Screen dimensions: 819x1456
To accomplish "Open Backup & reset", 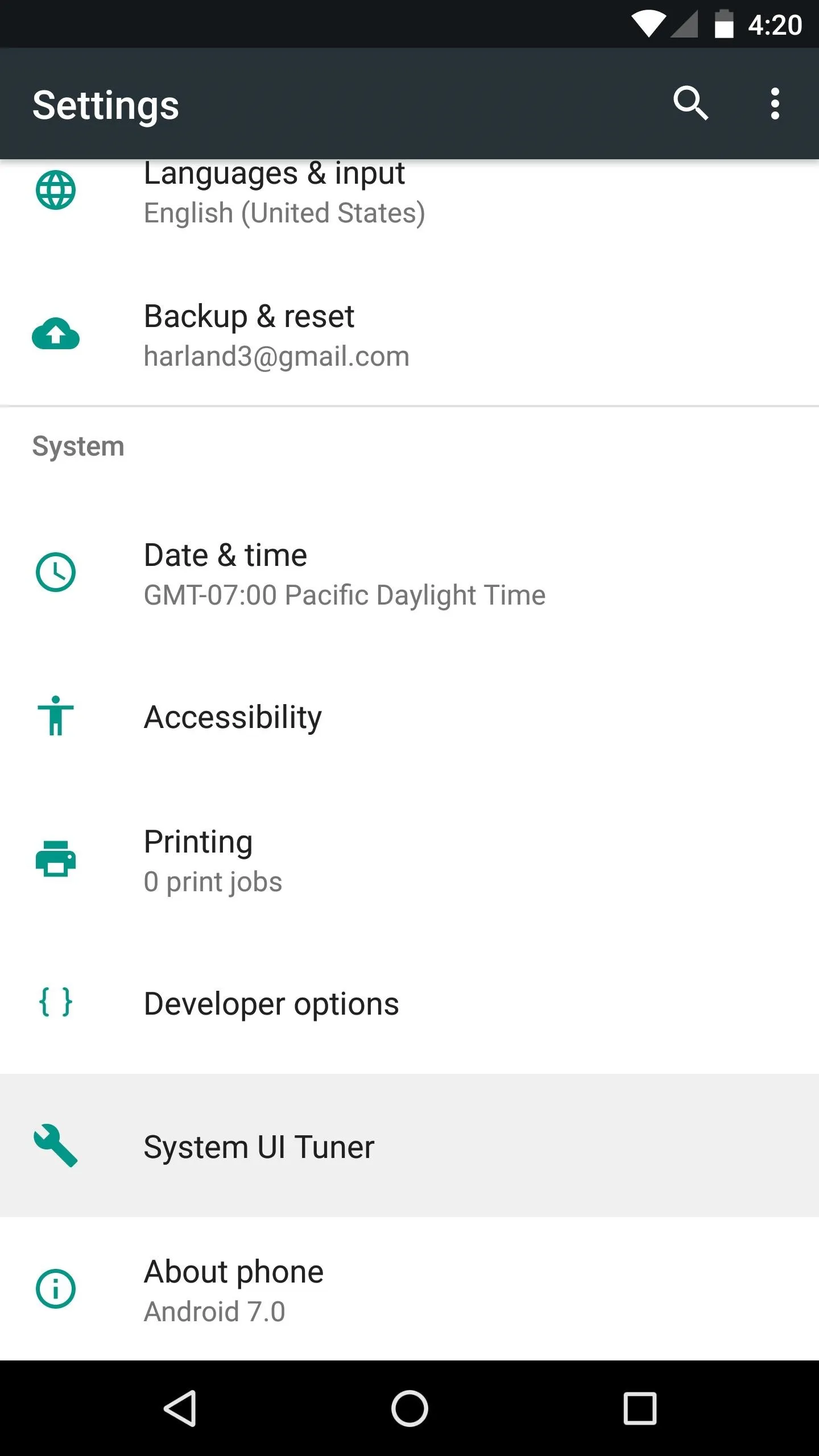I will pyautogui.click(x=409, y=334).
